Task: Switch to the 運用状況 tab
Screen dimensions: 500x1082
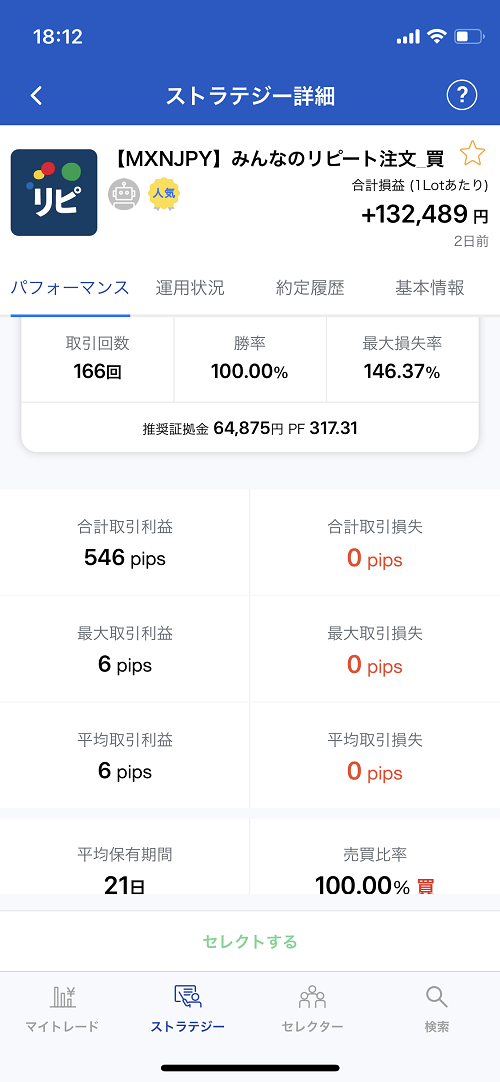Action: tap(190, 288)
